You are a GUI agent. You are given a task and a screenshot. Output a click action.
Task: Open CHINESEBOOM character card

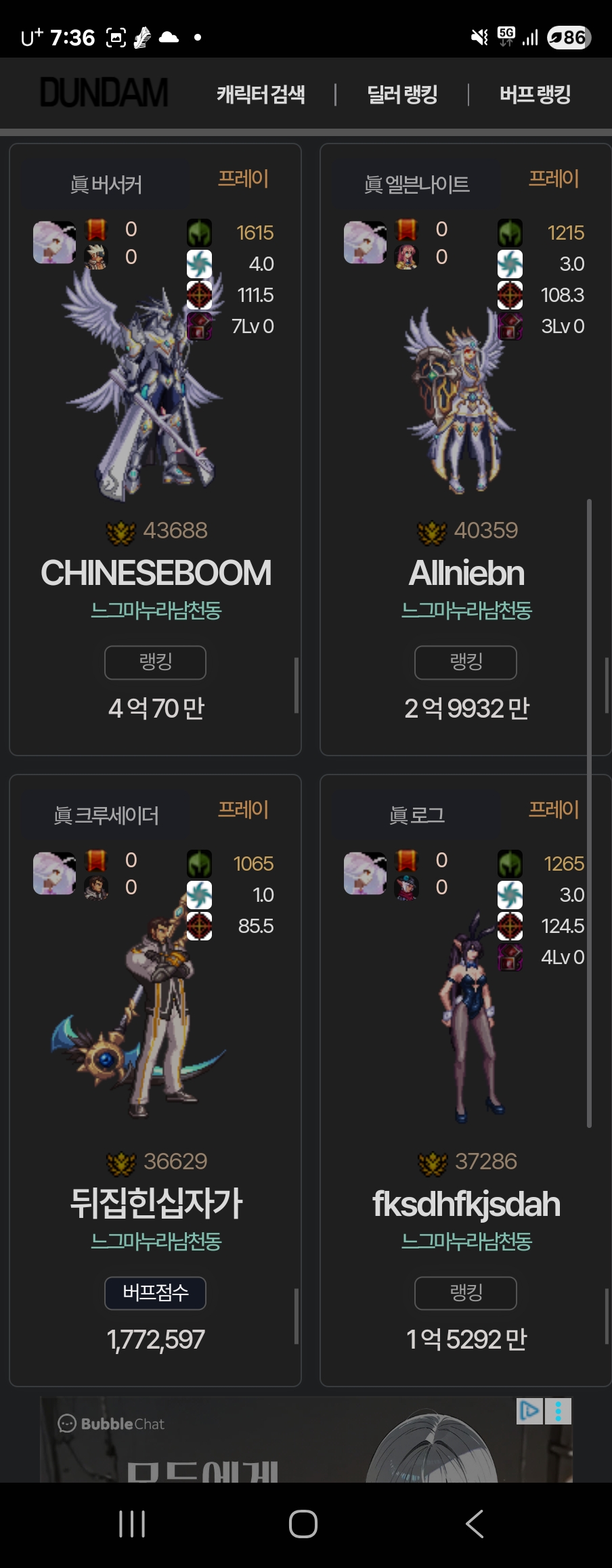pyautogui.click(x=156, y=573)
